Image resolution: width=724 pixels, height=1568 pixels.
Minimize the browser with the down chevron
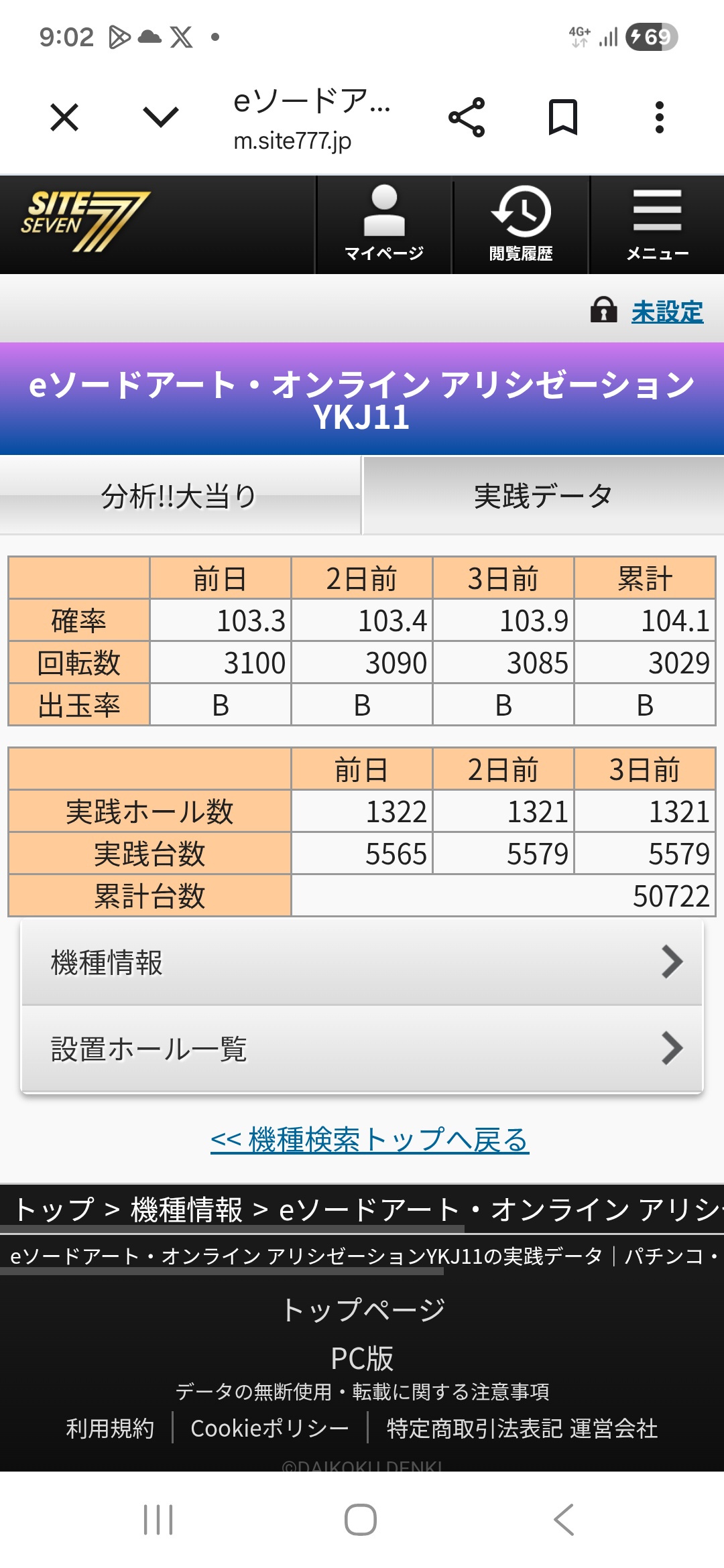161,117
